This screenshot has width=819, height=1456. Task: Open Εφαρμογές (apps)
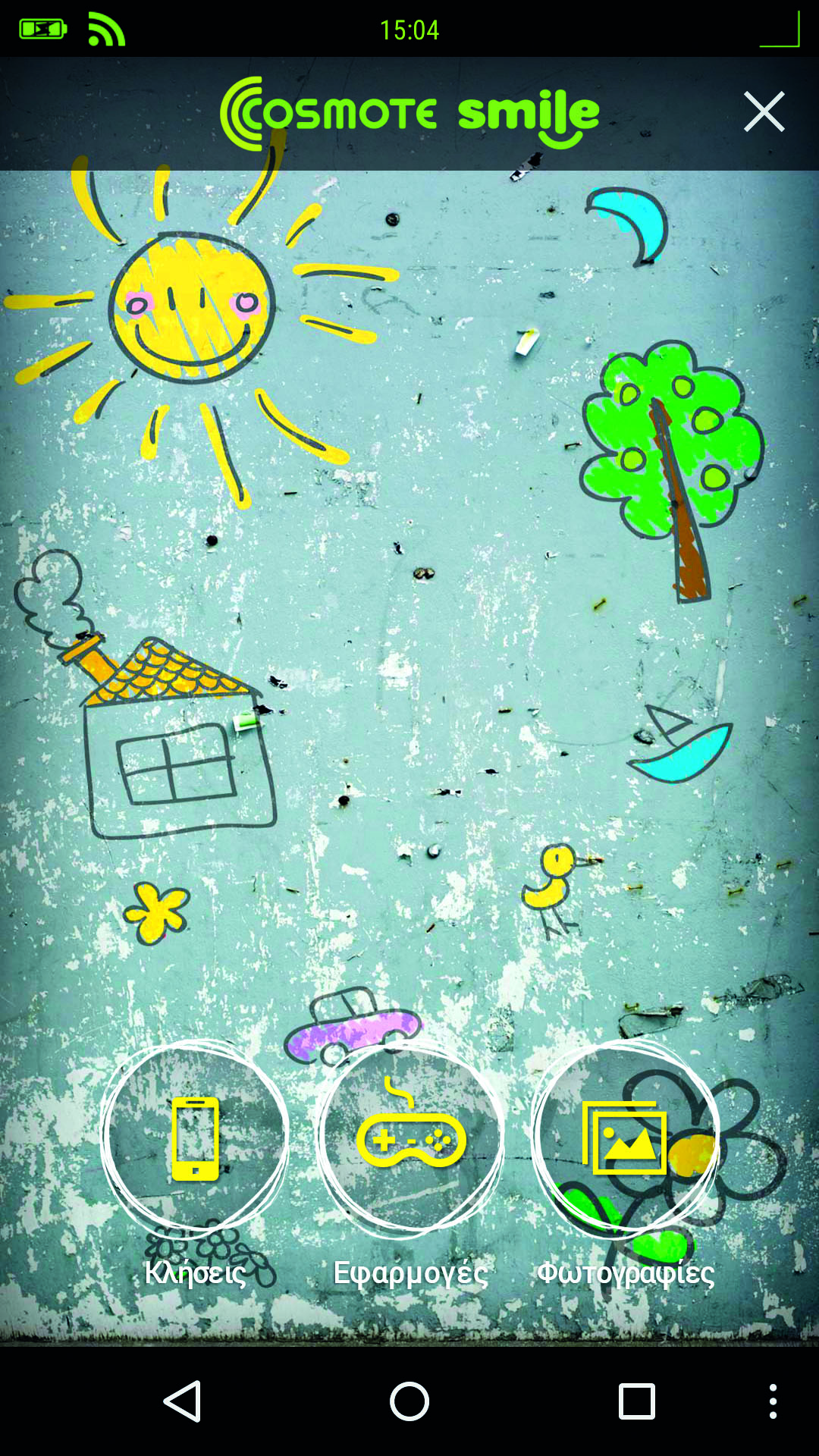410,1139
